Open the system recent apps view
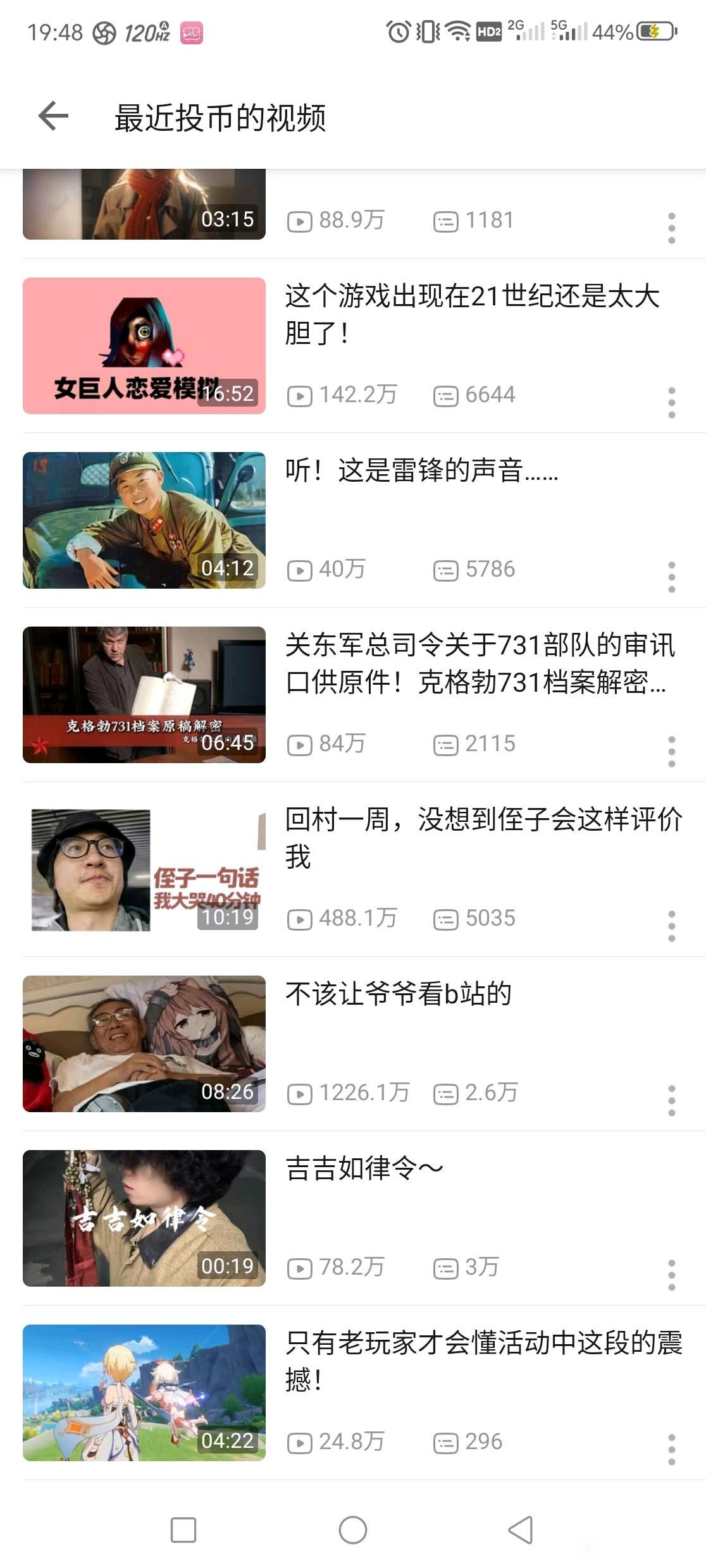The width and height of the screenshot is (706, 1568). pyautogui.click(x=183, y=1530)
